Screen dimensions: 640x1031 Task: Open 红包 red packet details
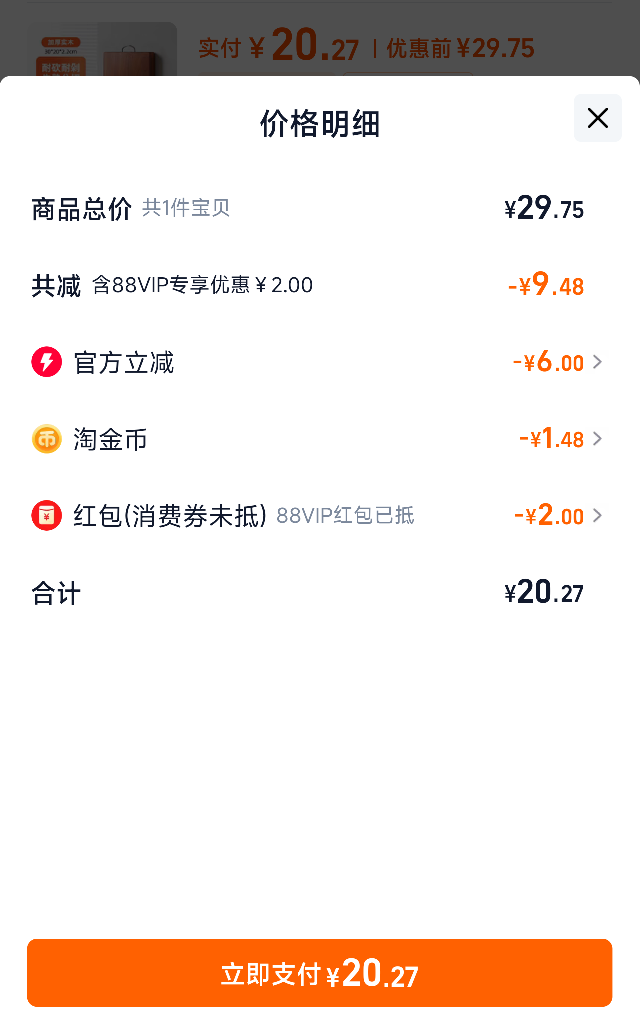point(558,515)
